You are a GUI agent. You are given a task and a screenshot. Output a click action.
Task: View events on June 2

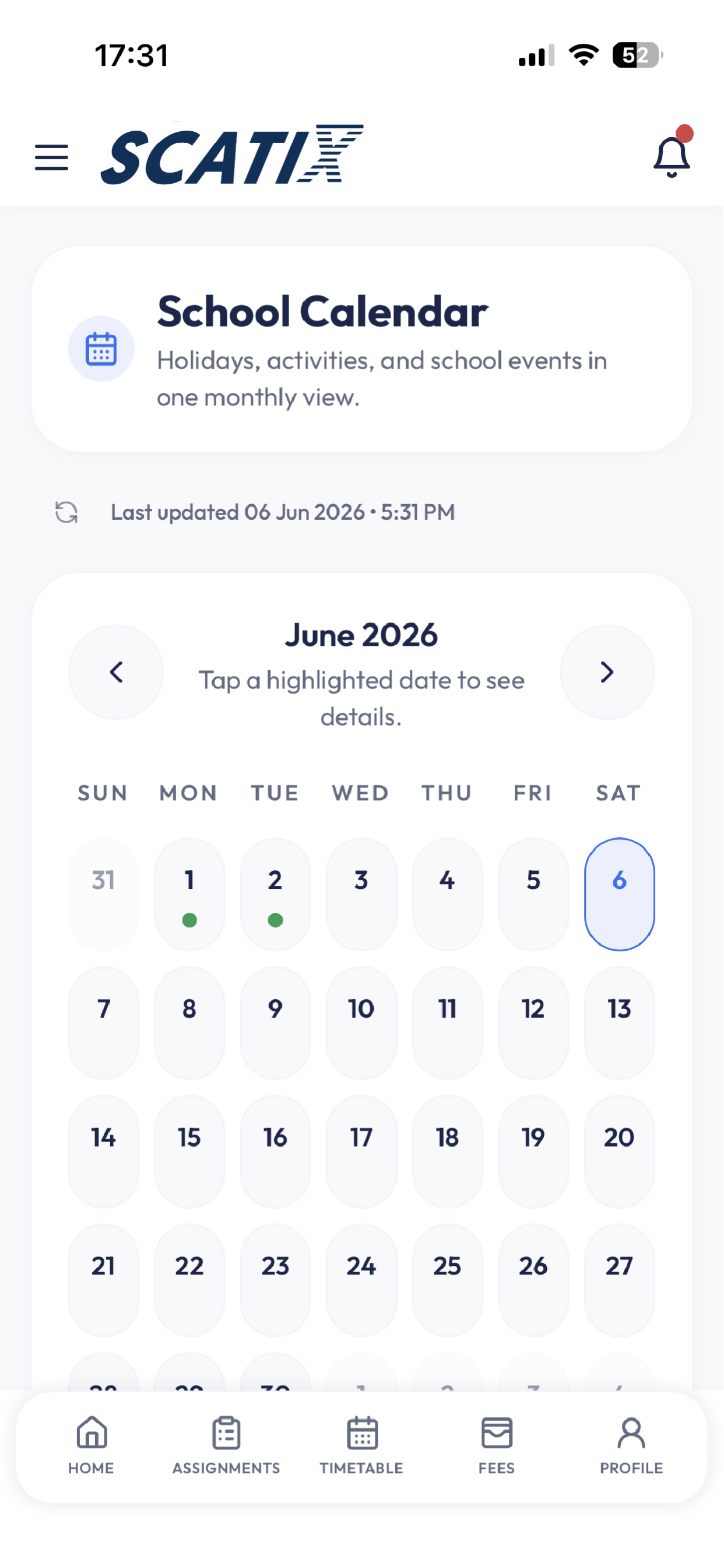(275, 894)
